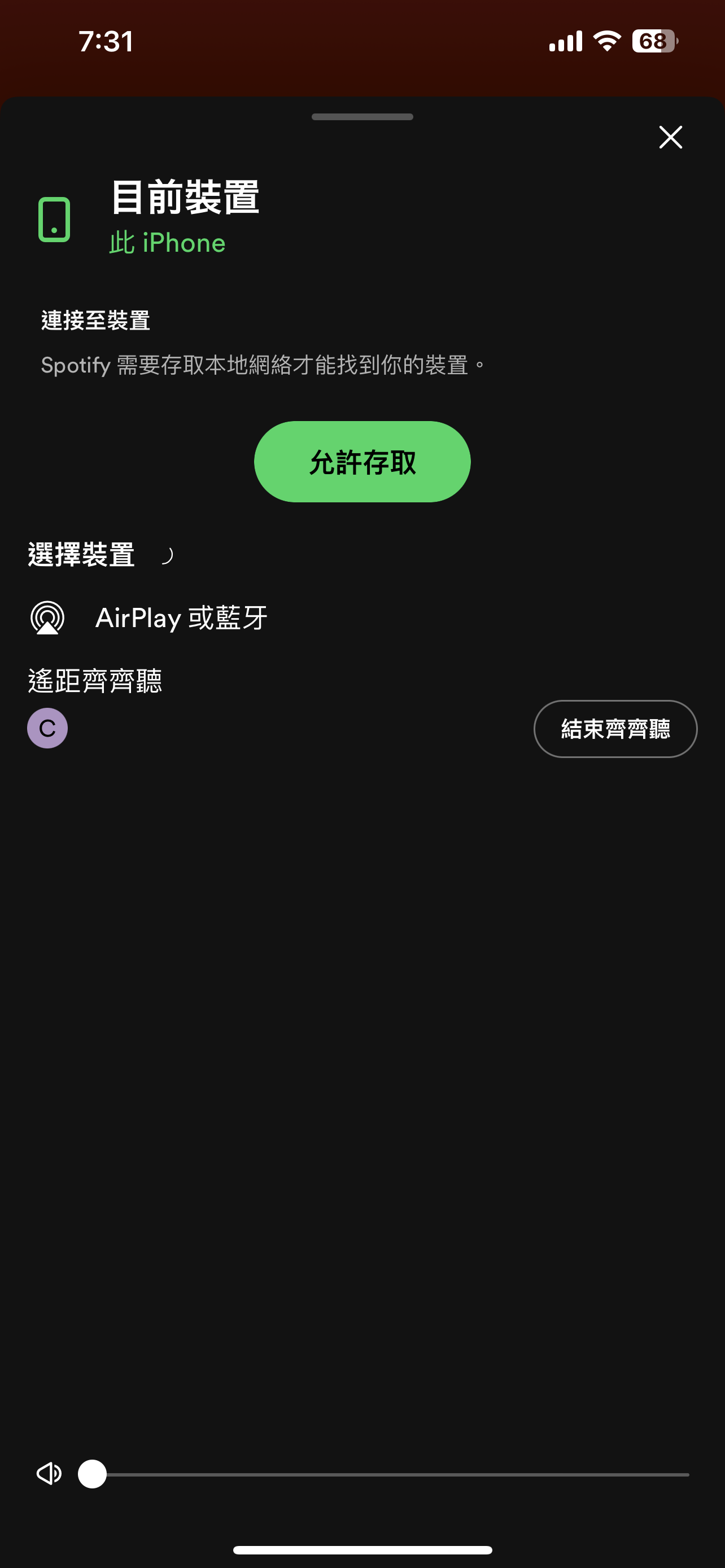
Task: Tap the purple C participant avatar
Action: pos(47,728)
